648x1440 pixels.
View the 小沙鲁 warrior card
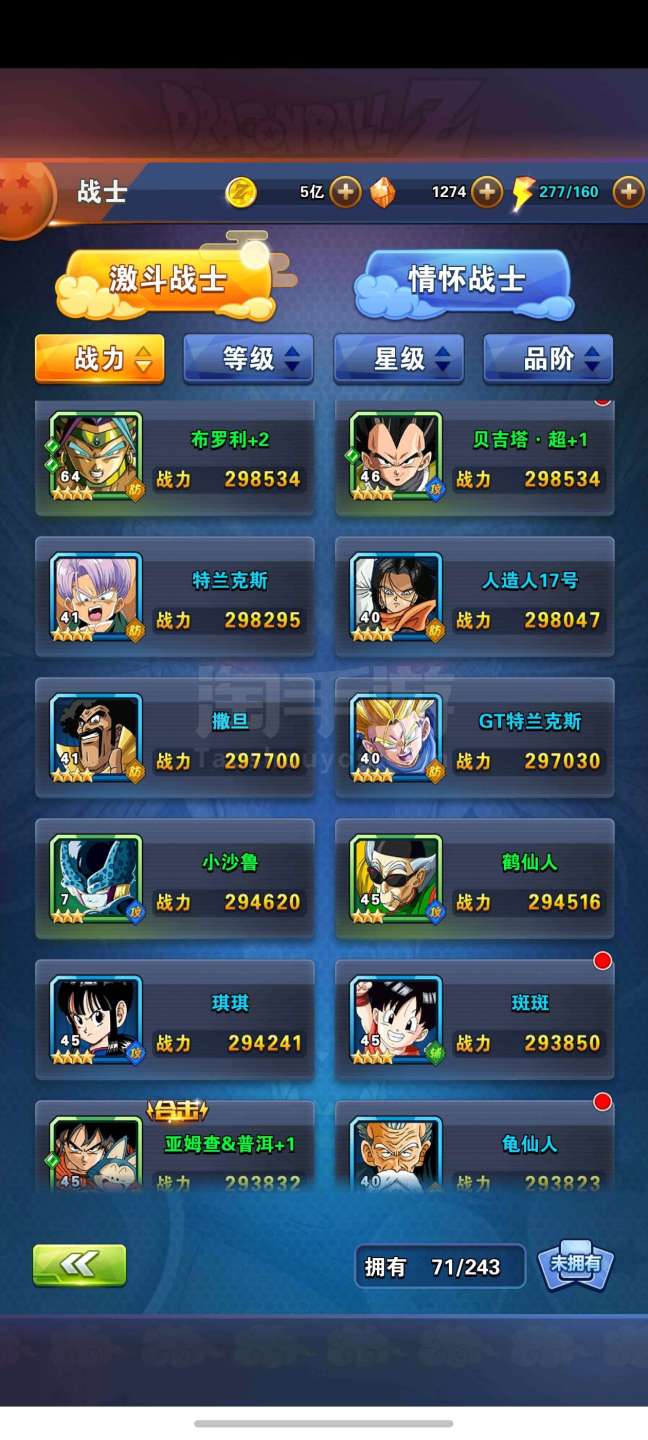tap(175, 879)
